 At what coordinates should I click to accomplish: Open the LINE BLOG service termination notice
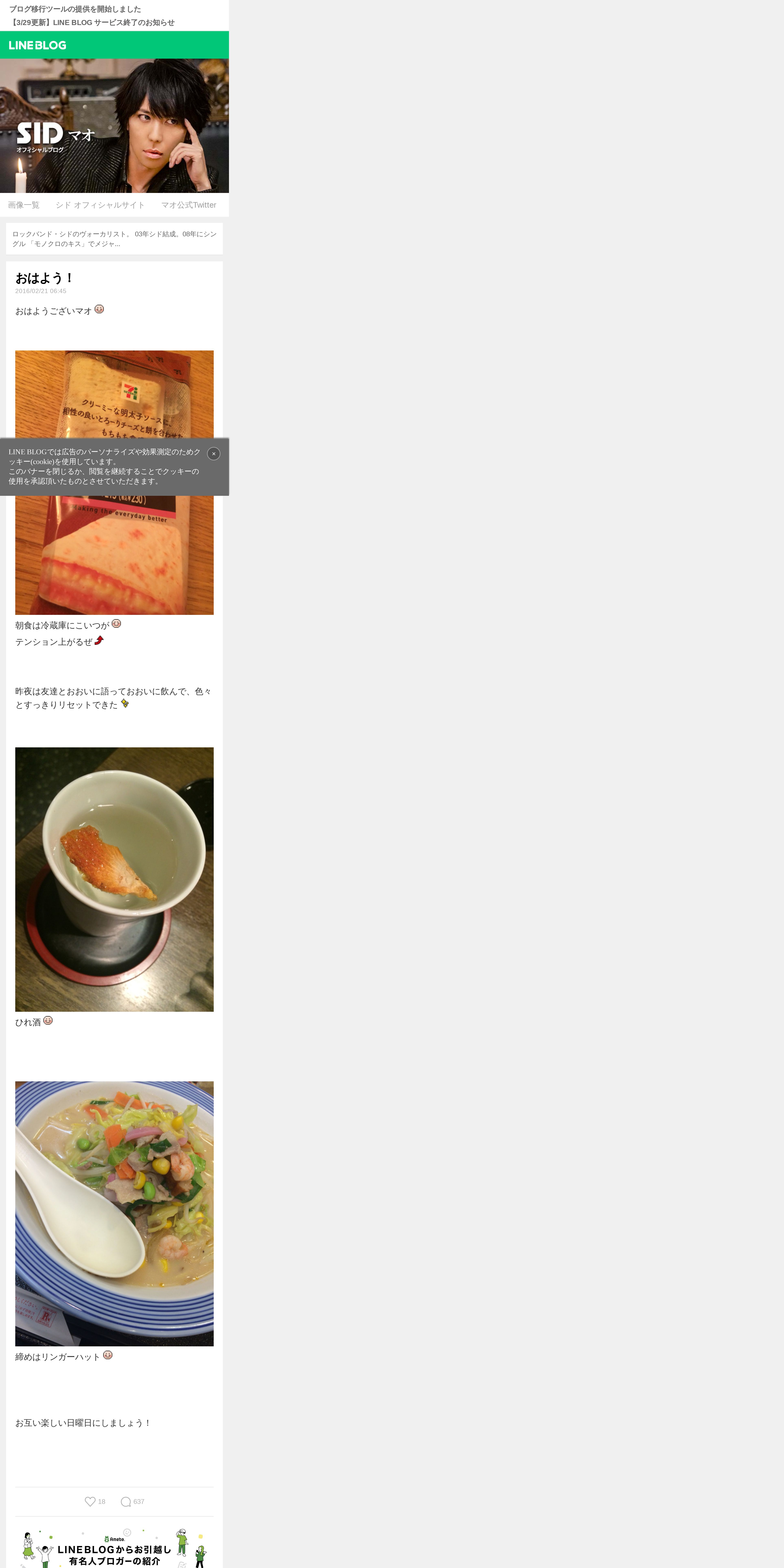tap(92, 23)
